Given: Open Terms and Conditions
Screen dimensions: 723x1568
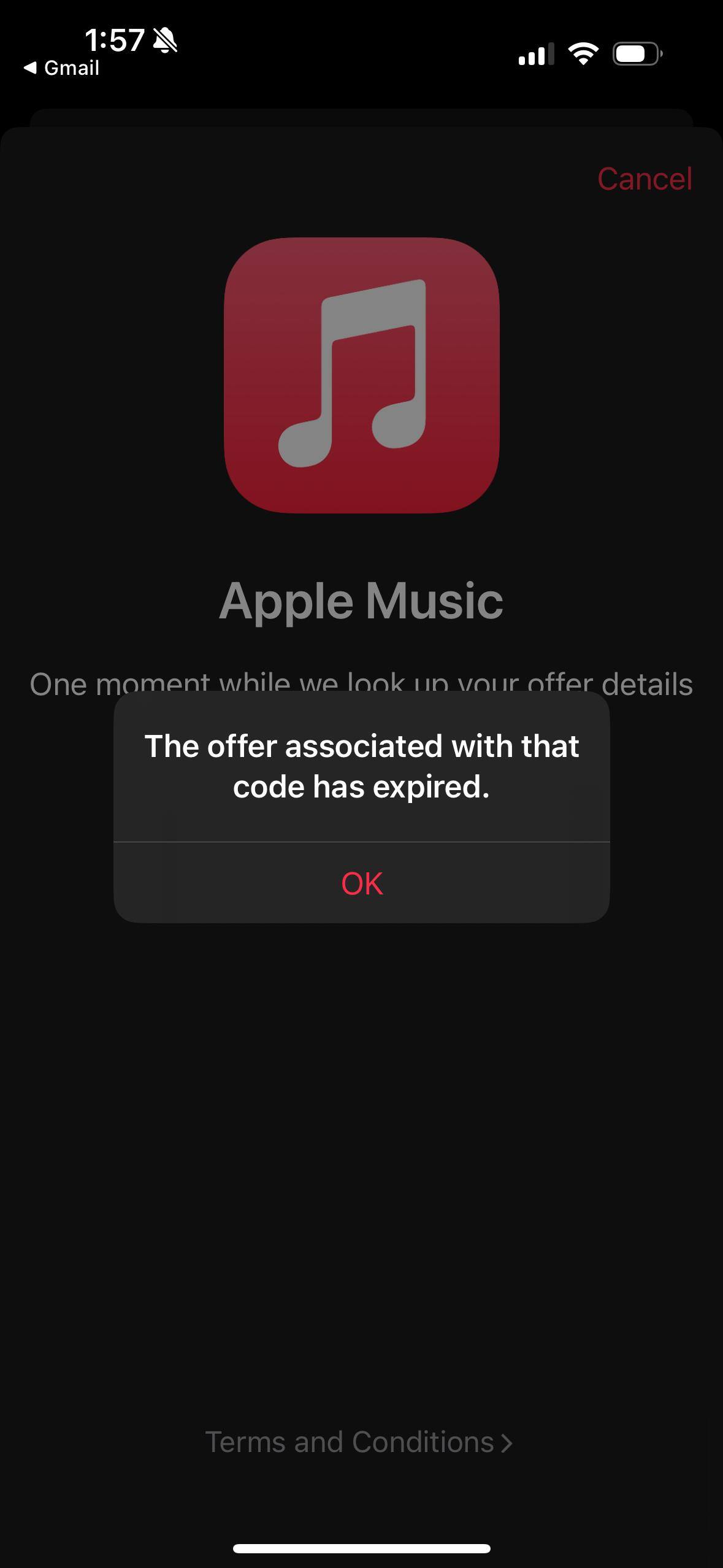Looking at the screenshot, I should (x=359, y=1442).
